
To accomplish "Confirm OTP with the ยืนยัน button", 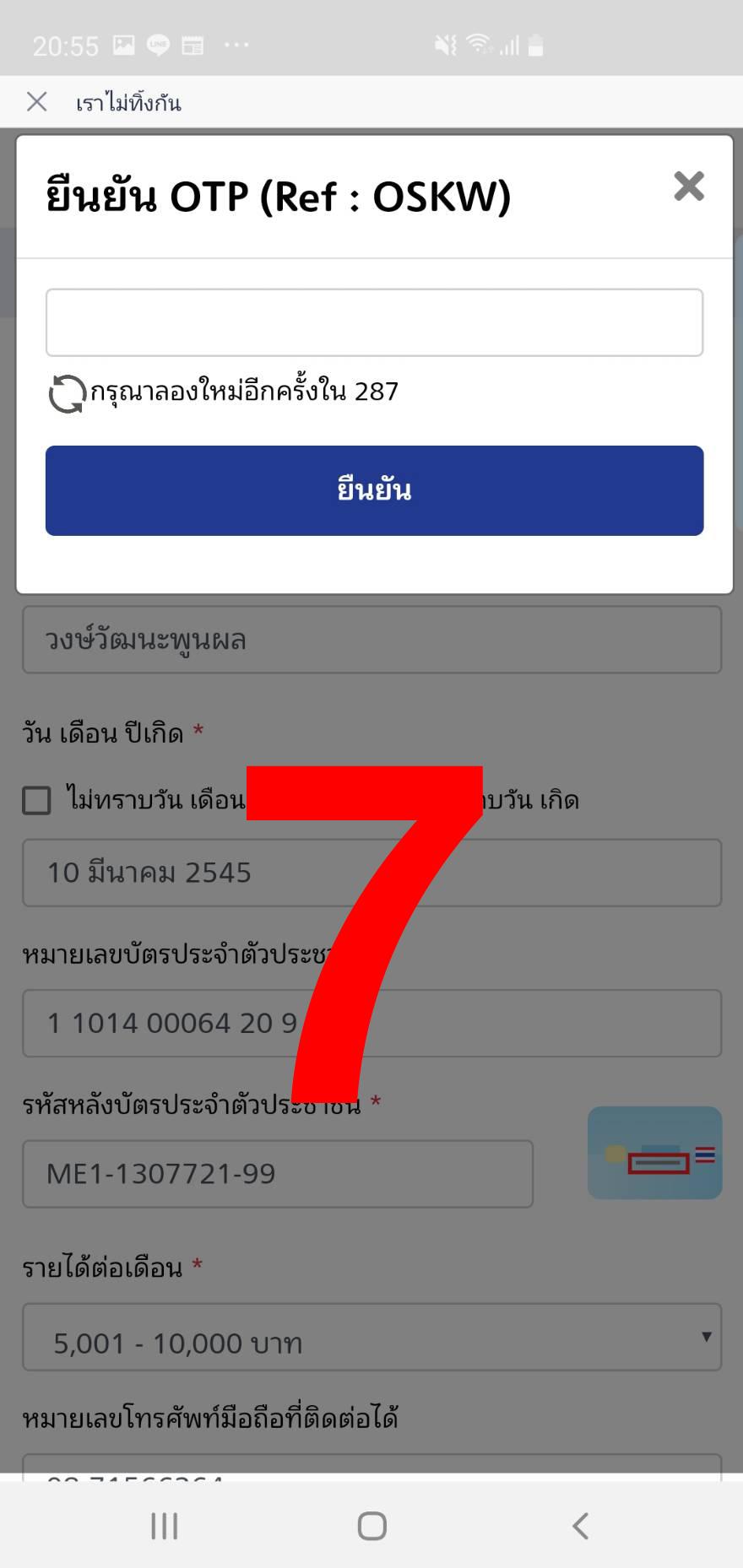I will tap(374, 490).
